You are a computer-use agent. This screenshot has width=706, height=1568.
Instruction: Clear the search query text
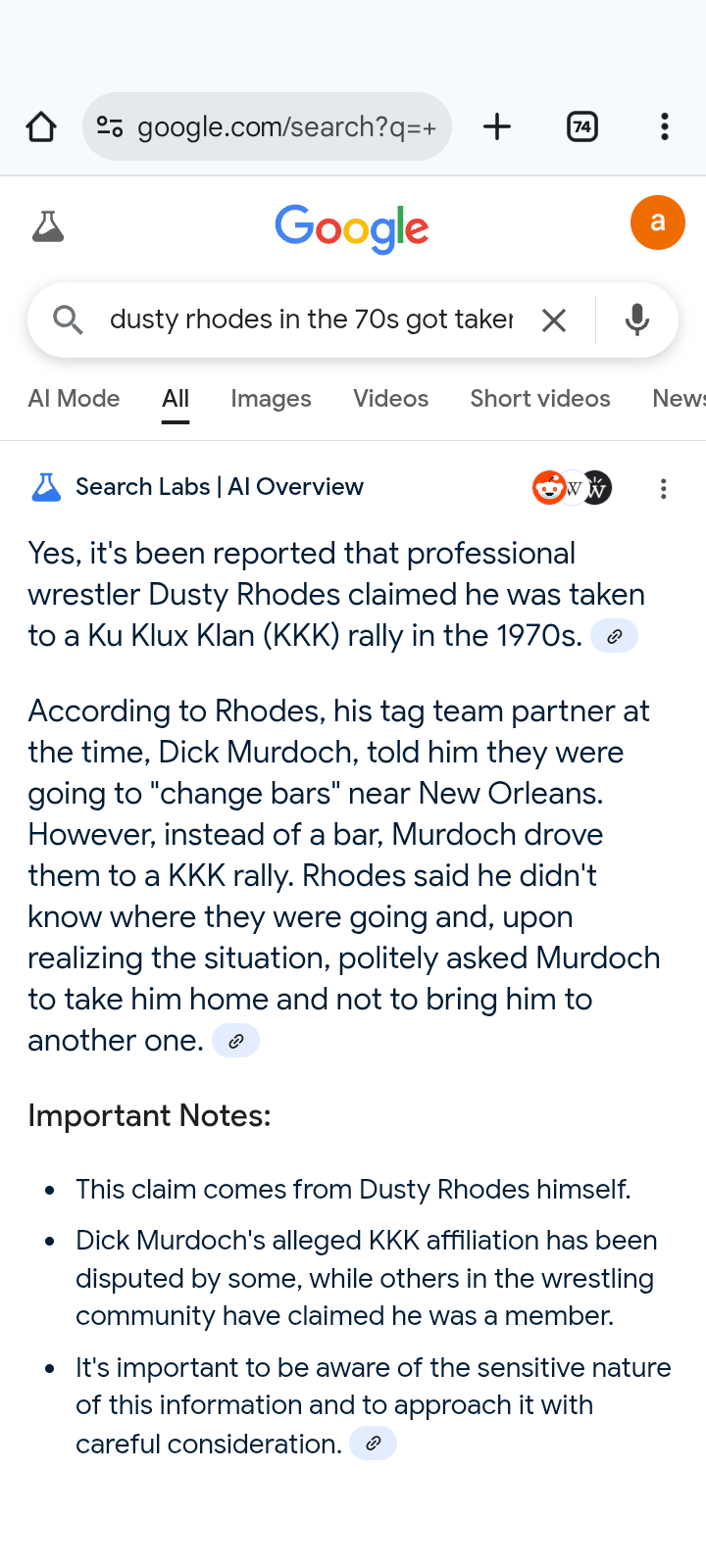point(554,319)
